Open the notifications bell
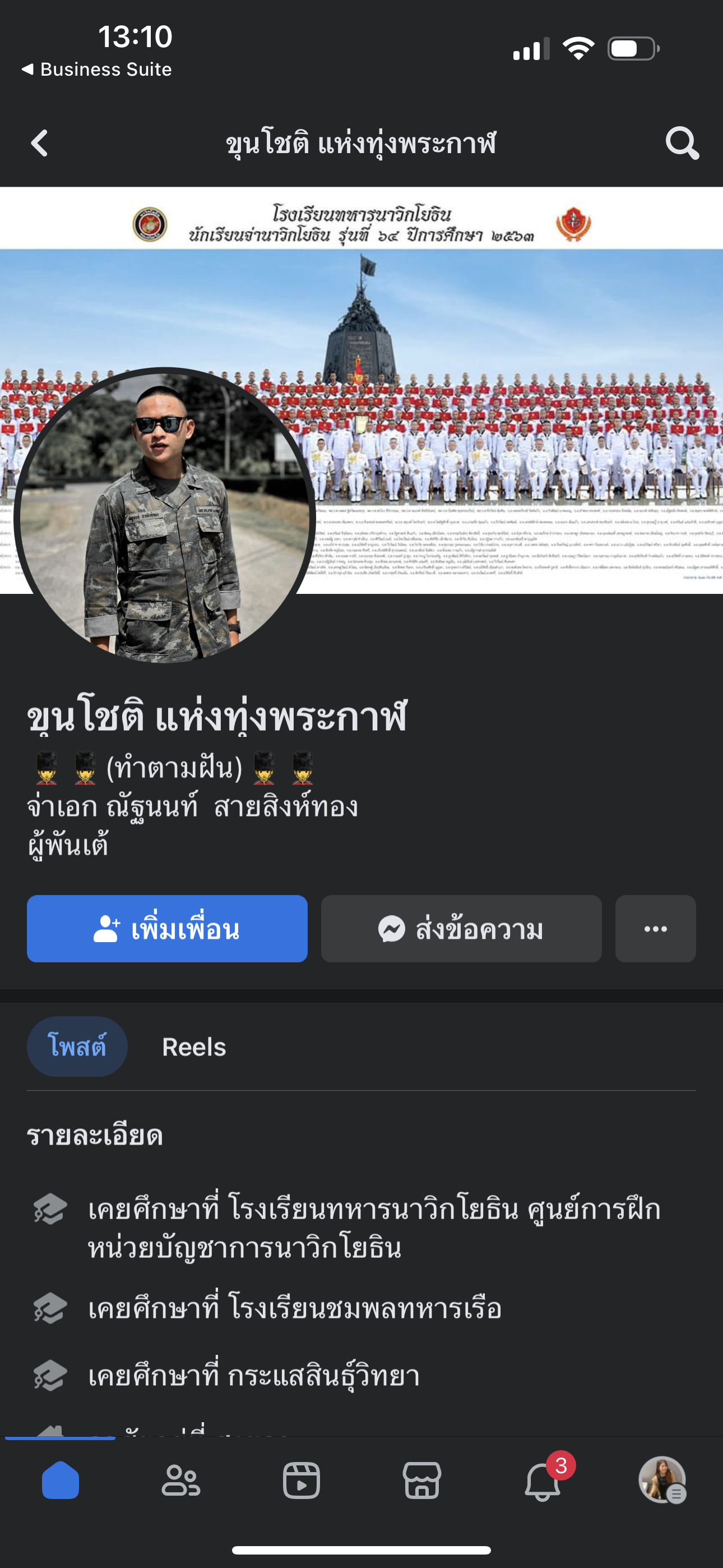 [x=543, y=1481]
